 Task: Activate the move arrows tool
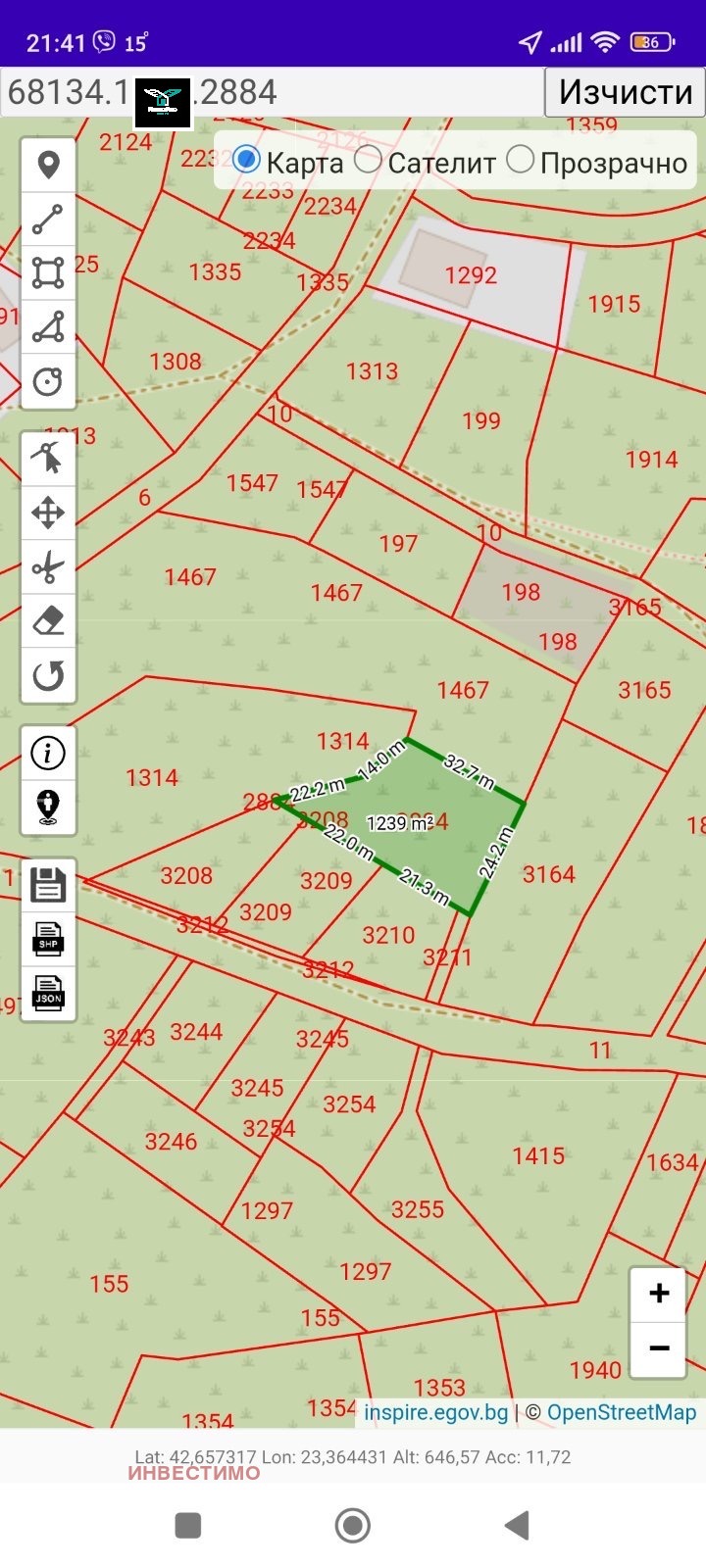pyautogui.click(x=48, y=513)
